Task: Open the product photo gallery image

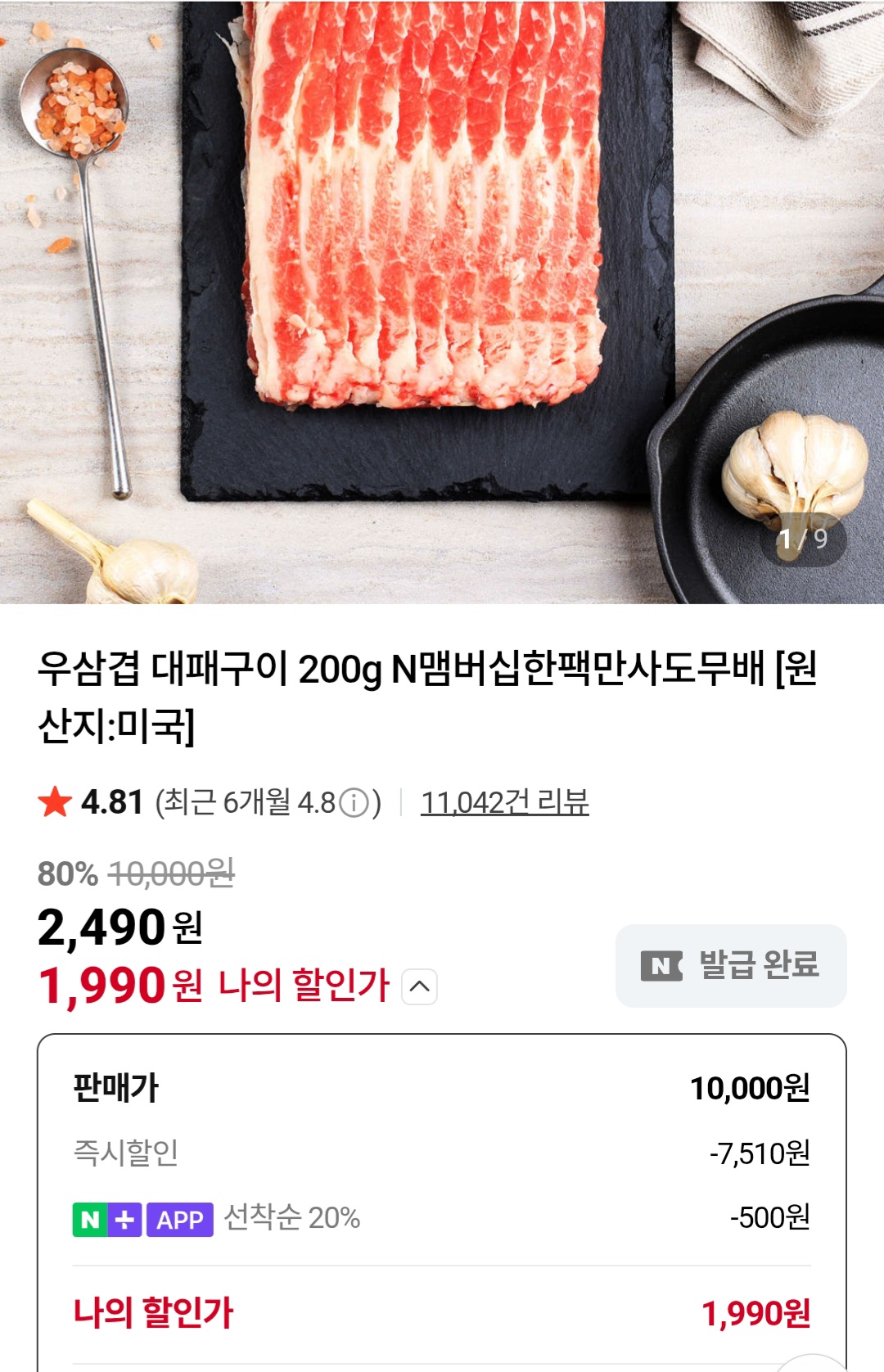Action: [442, 301]
